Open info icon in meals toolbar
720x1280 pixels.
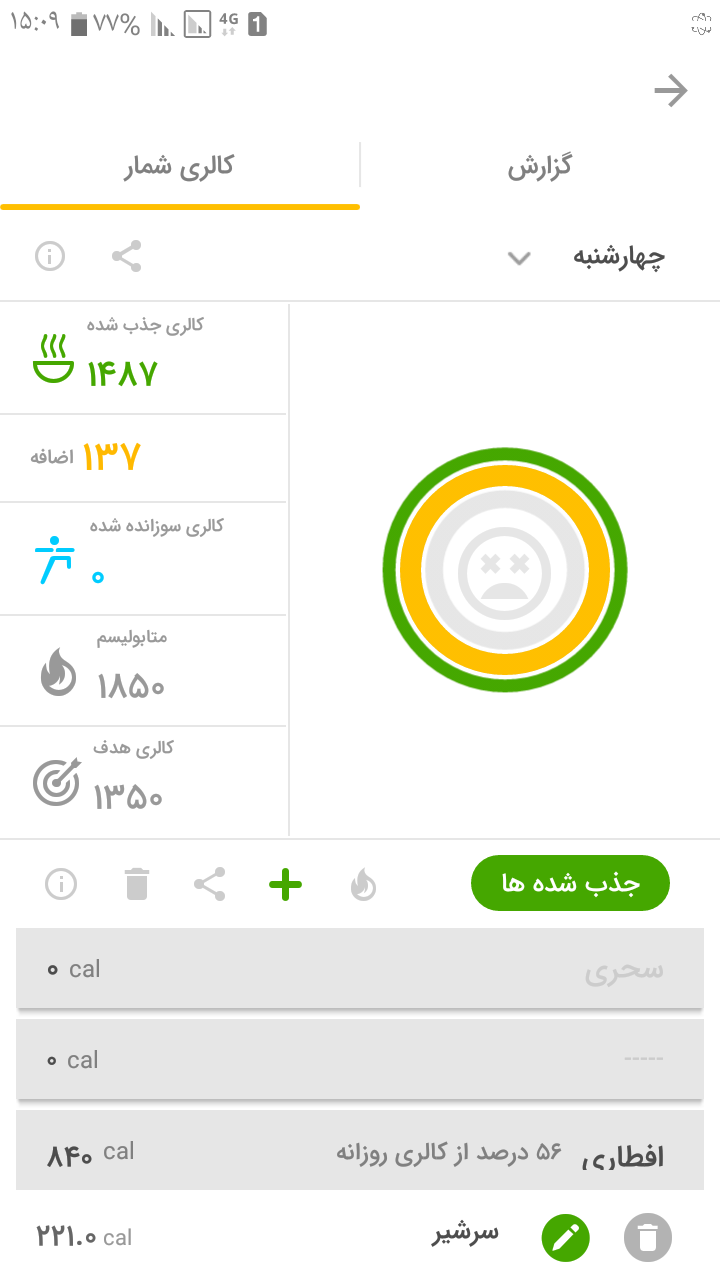tap(61, 884)
